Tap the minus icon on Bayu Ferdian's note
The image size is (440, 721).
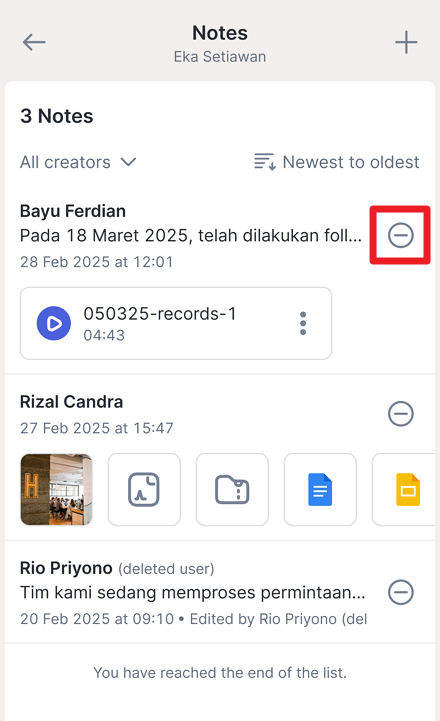[x=400, y=235]
